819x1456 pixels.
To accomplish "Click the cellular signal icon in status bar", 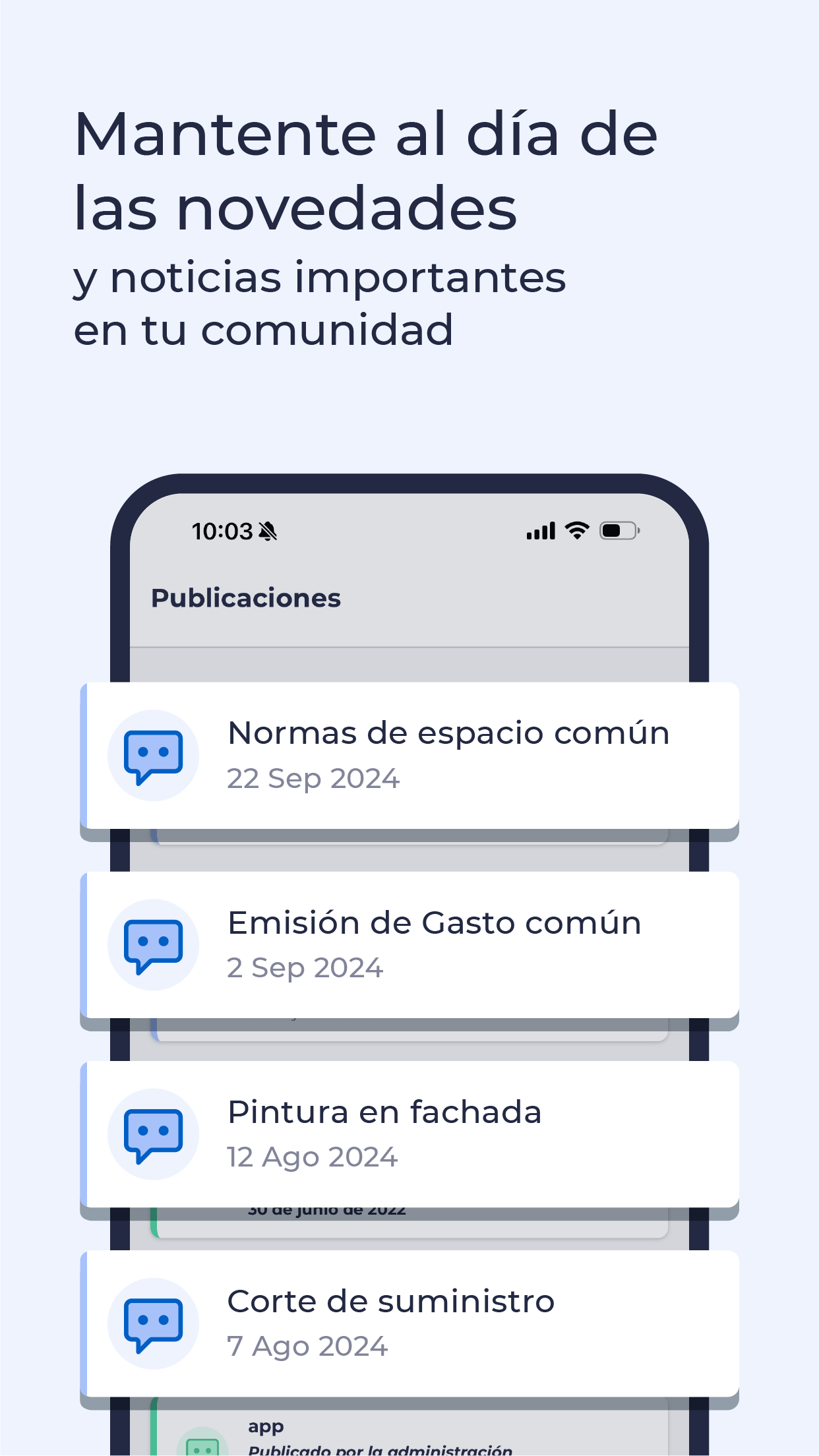I will (539, 531).
